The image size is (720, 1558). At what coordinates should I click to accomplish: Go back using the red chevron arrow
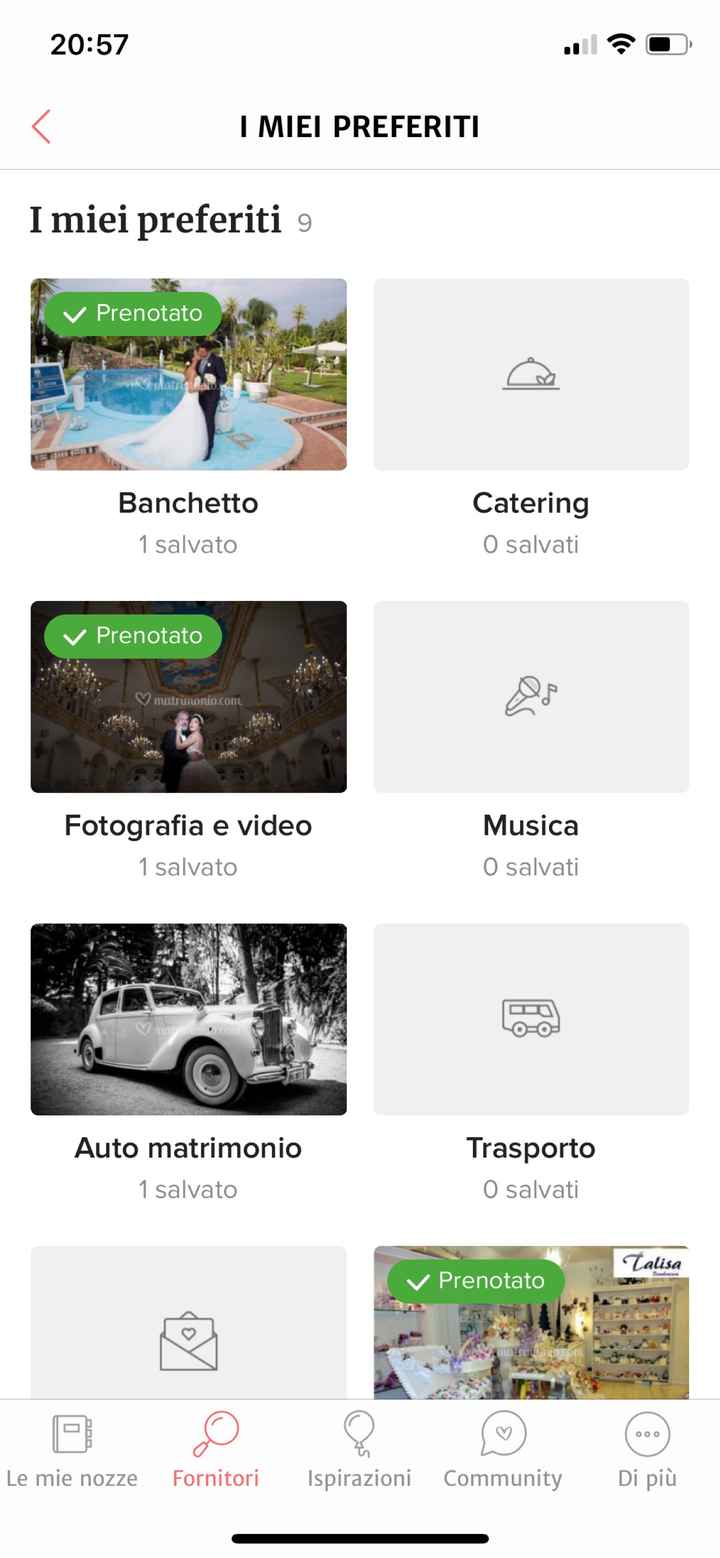pos(40,127)
